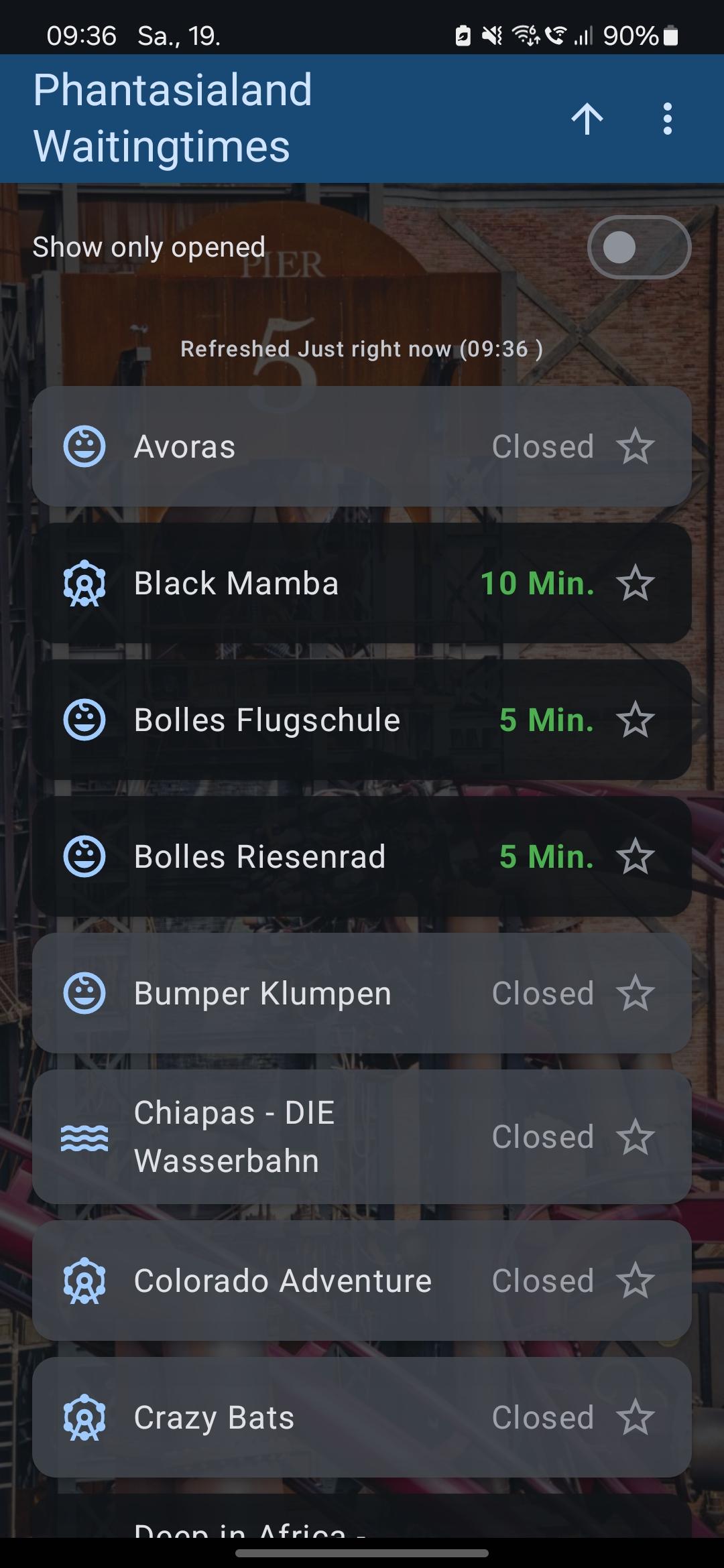Tap the star next to Bumper Klumpen
The height and width of the screenshot is (1568, 724).
[x=635, y=993]
